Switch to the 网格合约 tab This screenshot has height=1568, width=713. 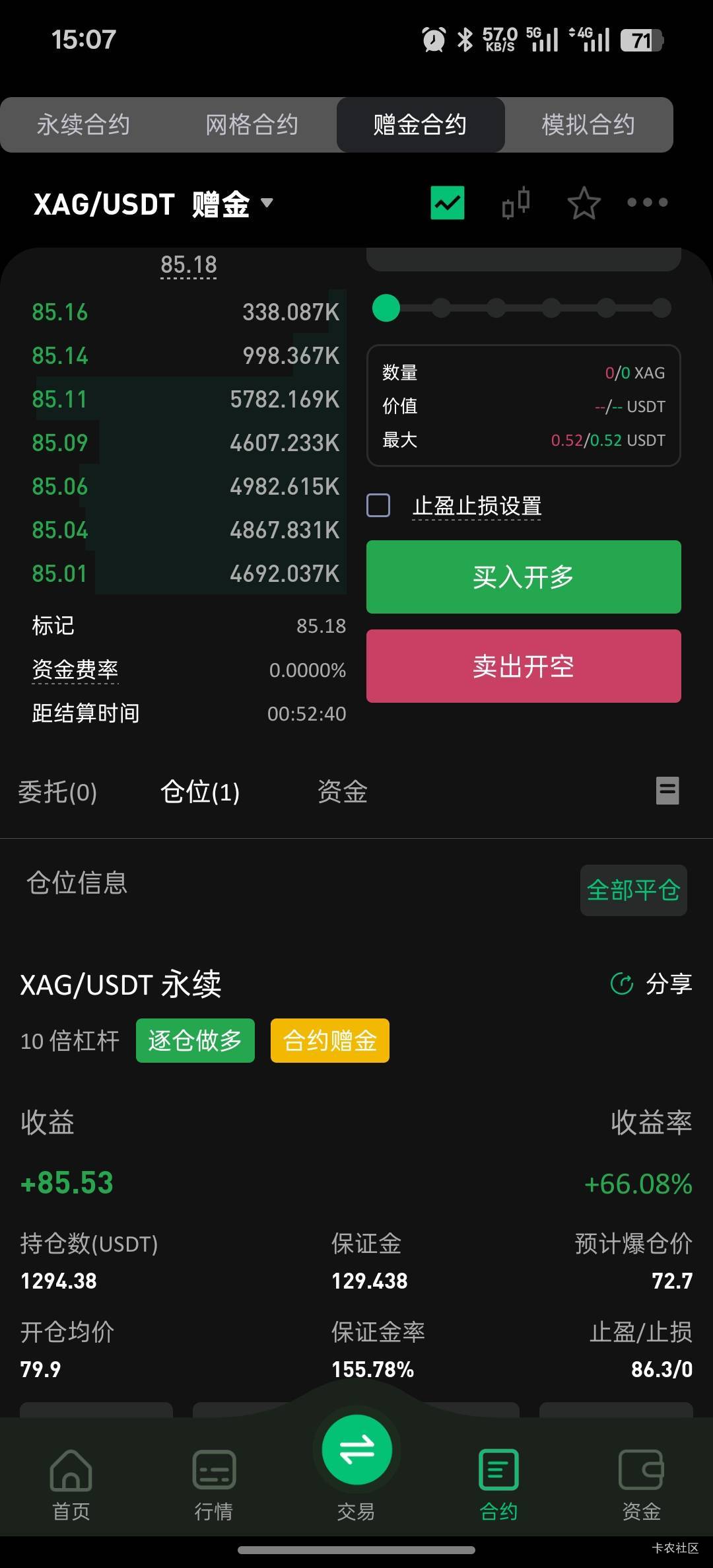pyautogui.click(x=252, y=125)
